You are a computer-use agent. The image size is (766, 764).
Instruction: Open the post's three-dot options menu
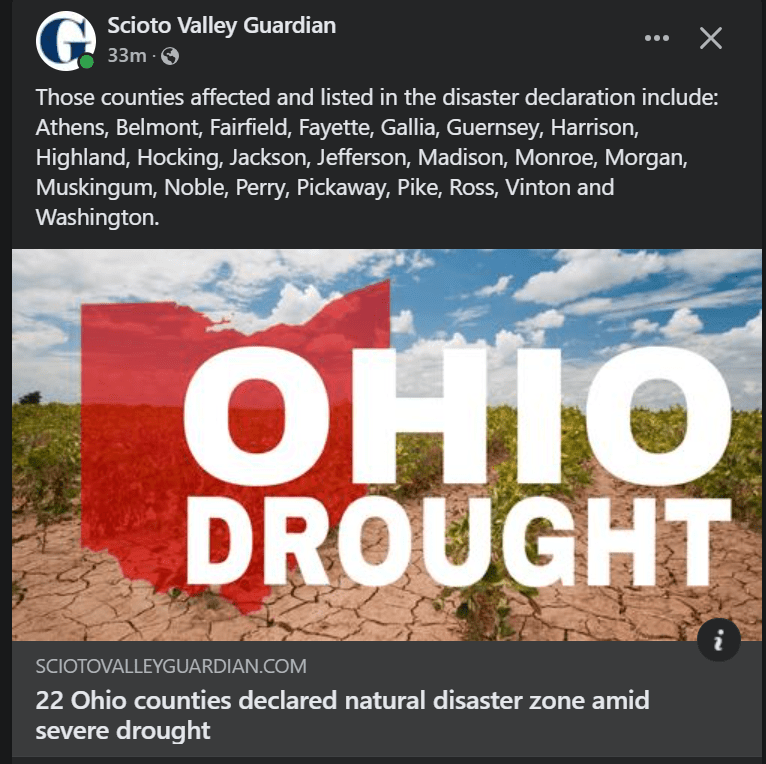click(x=657, y=38)
